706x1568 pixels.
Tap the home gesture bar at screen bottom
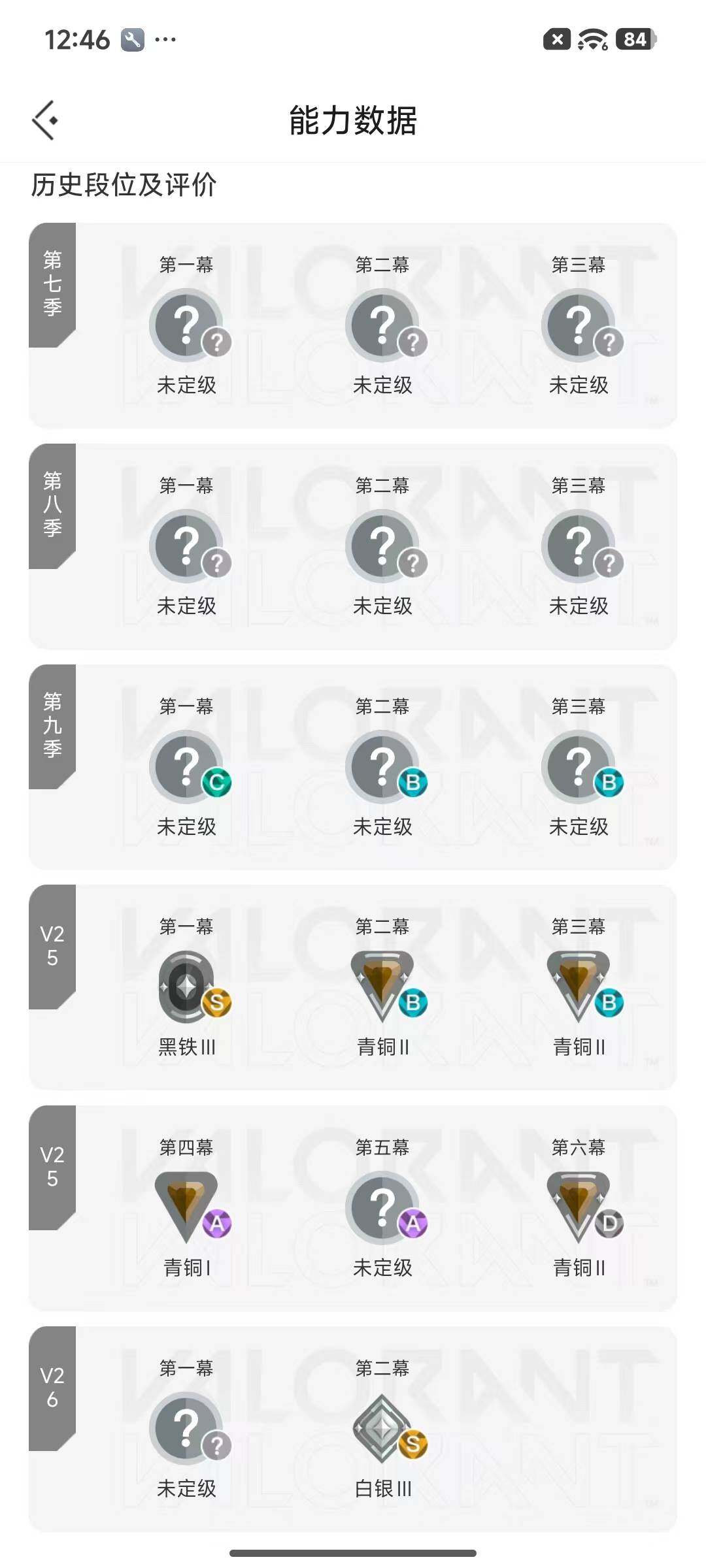(353, 1552)
